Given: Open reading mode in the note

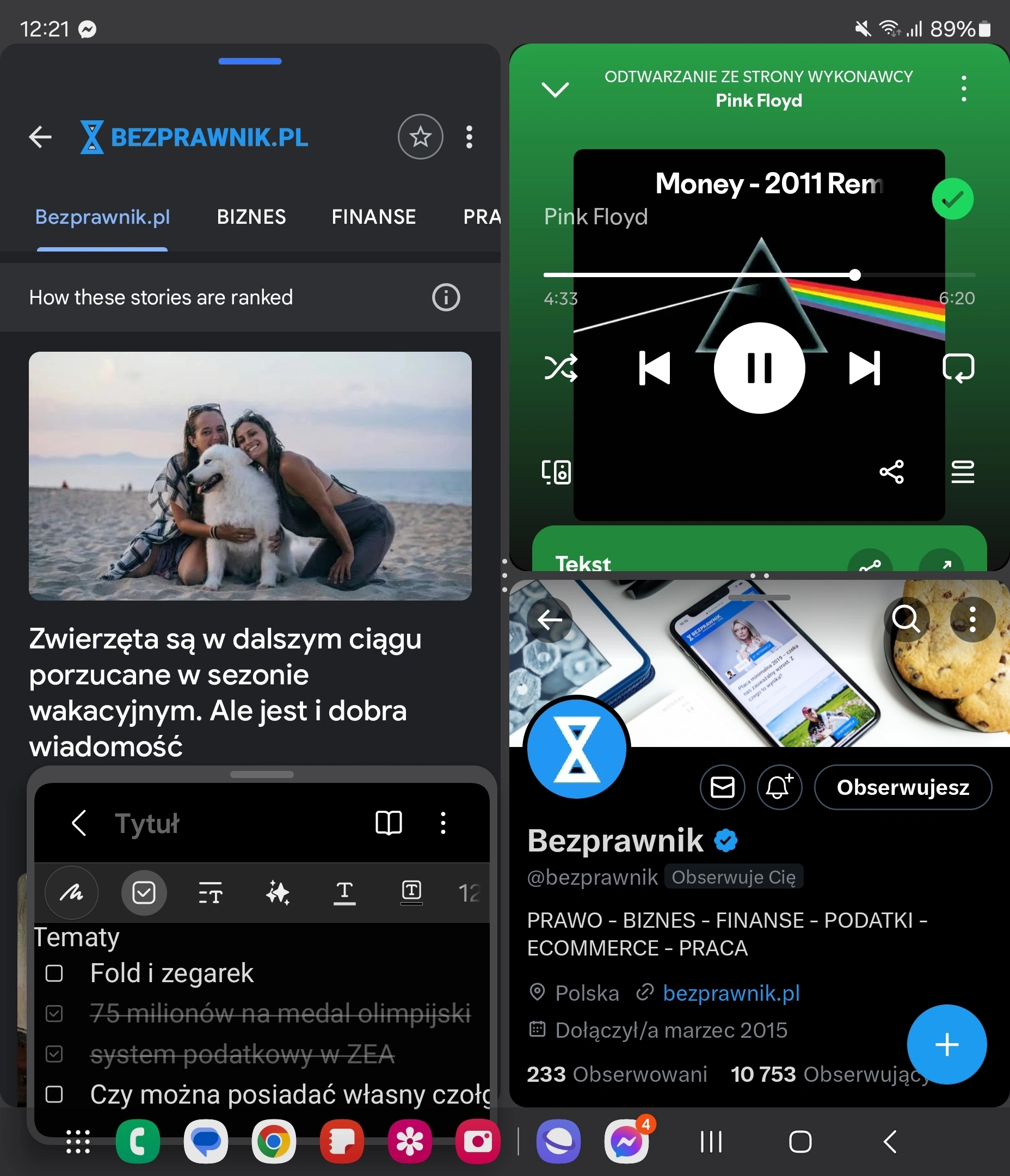Looking at the screenshot, I should coord(389,823).
